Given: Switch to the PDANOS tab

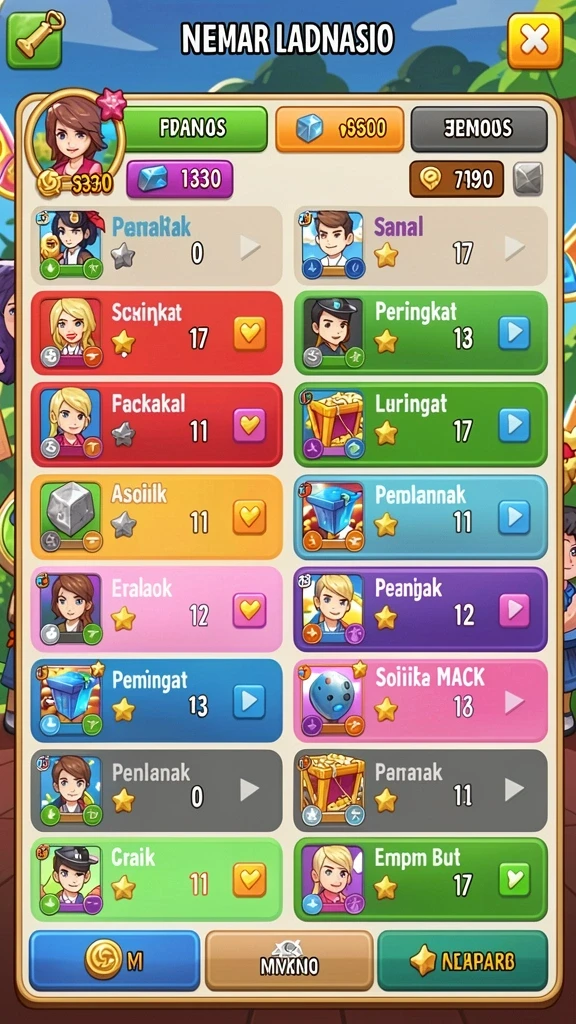Looking at the screenshot, I should (x=193, y=129).
